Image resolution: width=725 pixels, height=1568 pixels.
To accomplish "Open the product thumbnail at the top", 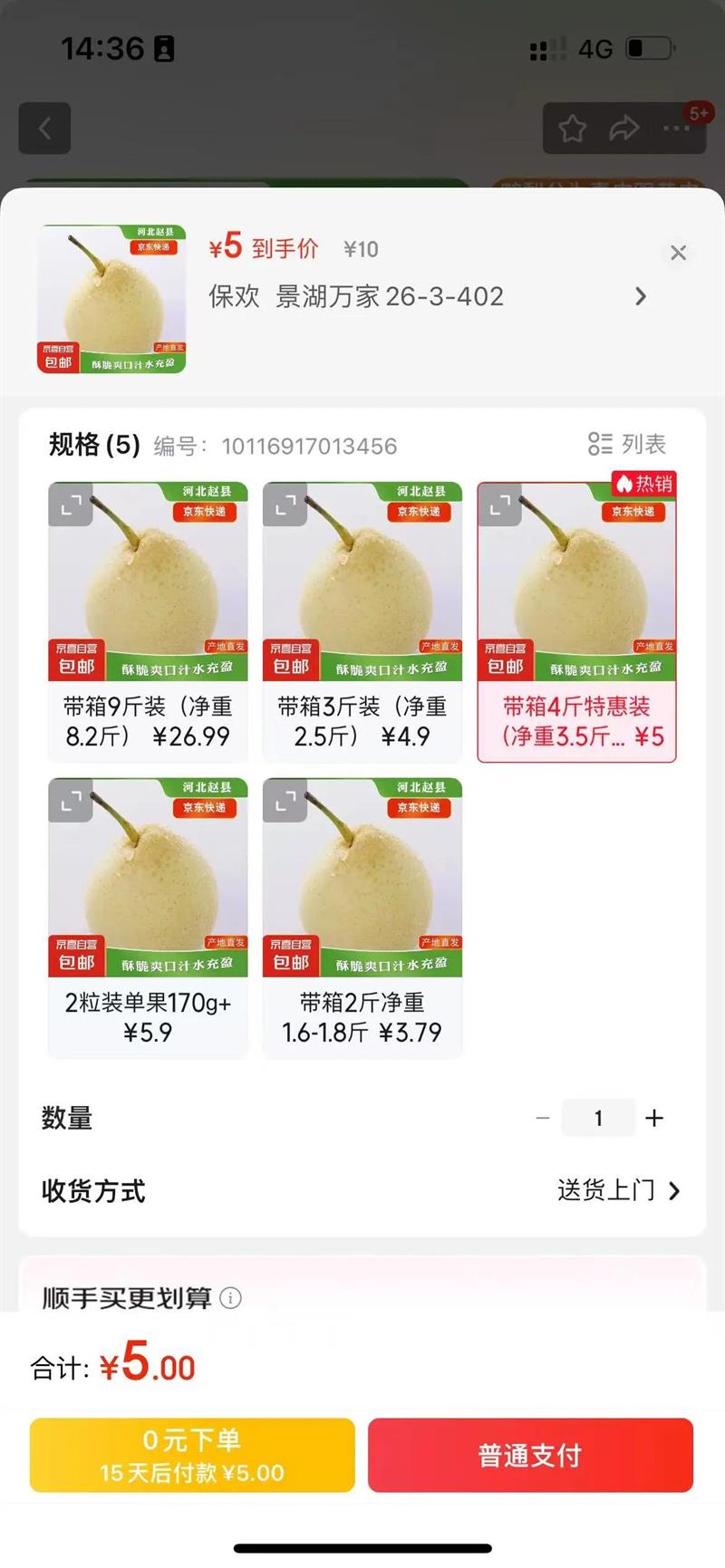I will (111, 300).
